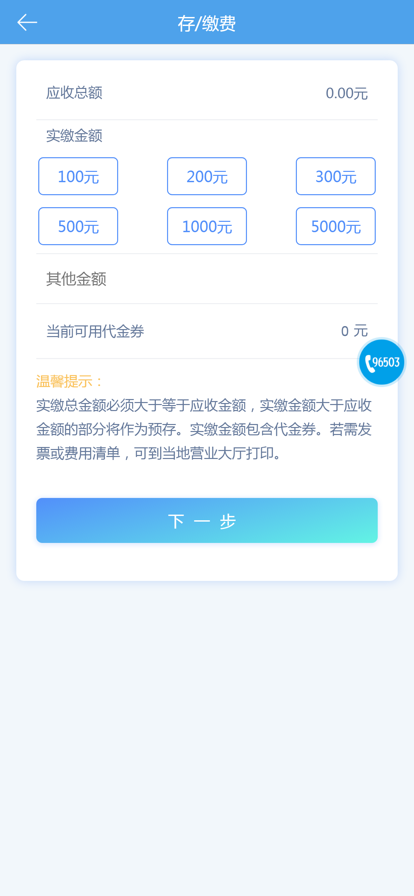Tap the 其他金额 input field

(x=207, y=279)
